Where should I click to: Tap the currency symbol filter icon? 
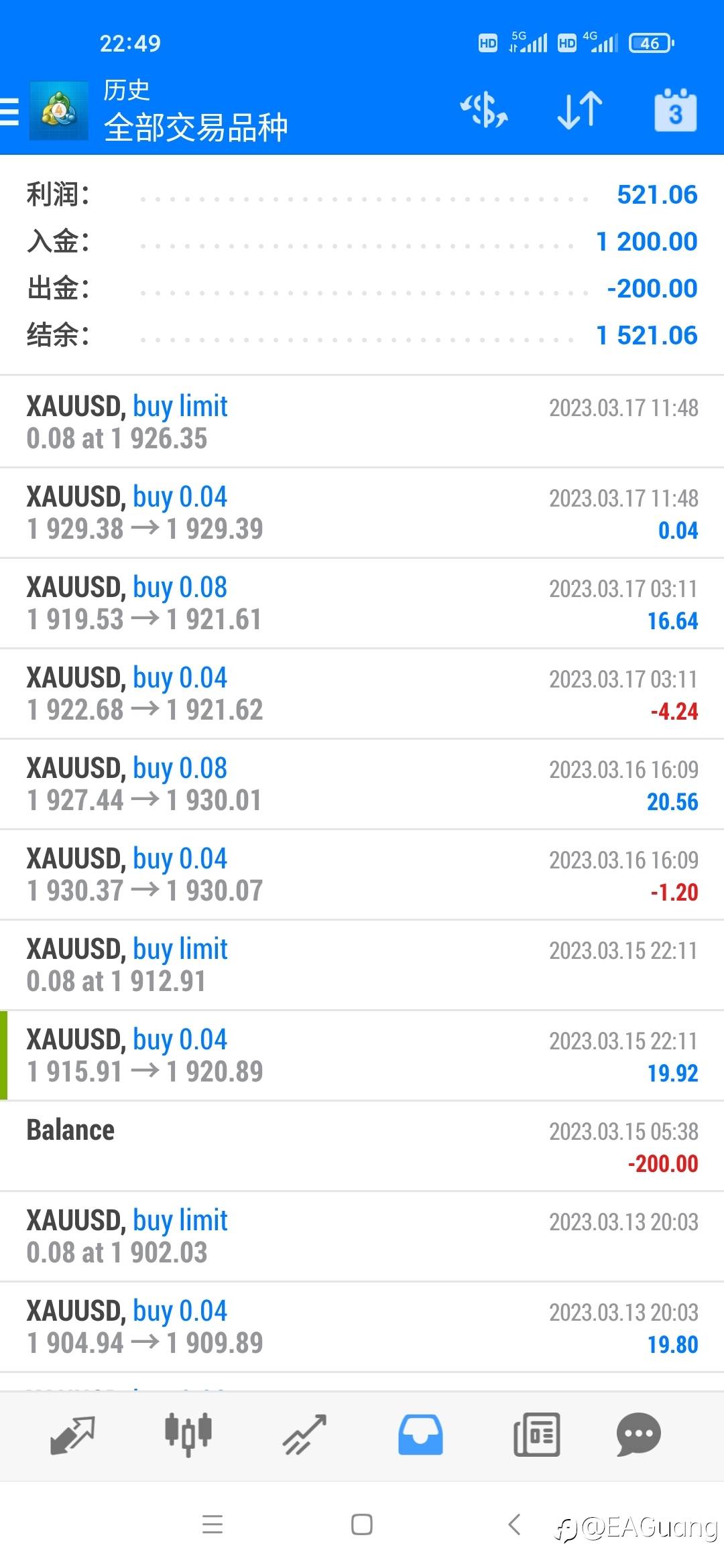(484, 111)
